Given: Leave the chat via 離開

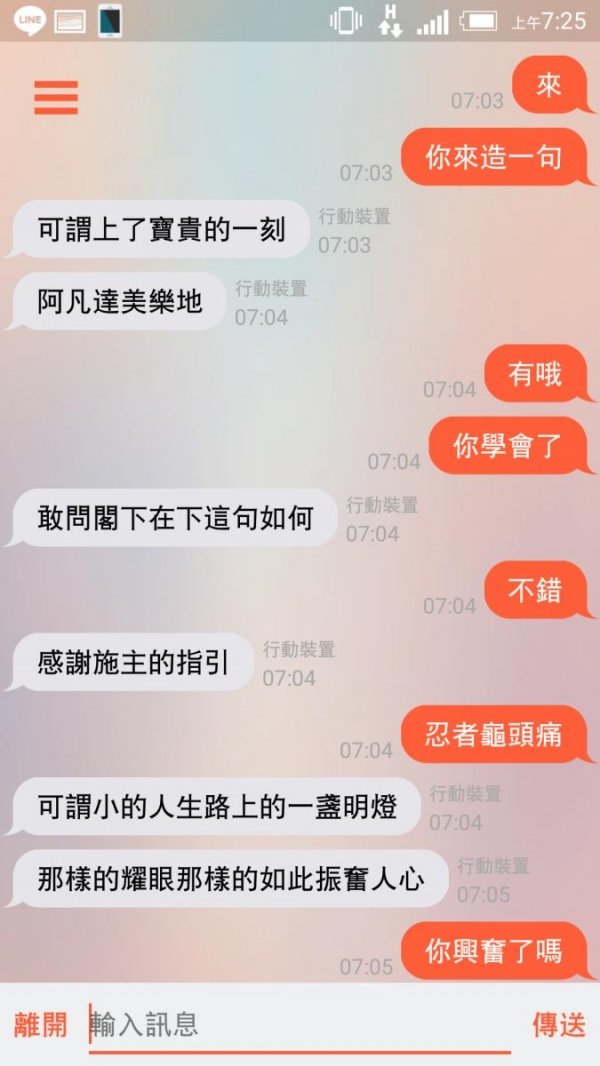Looking at the screenshot, I should pos(41,1024).
